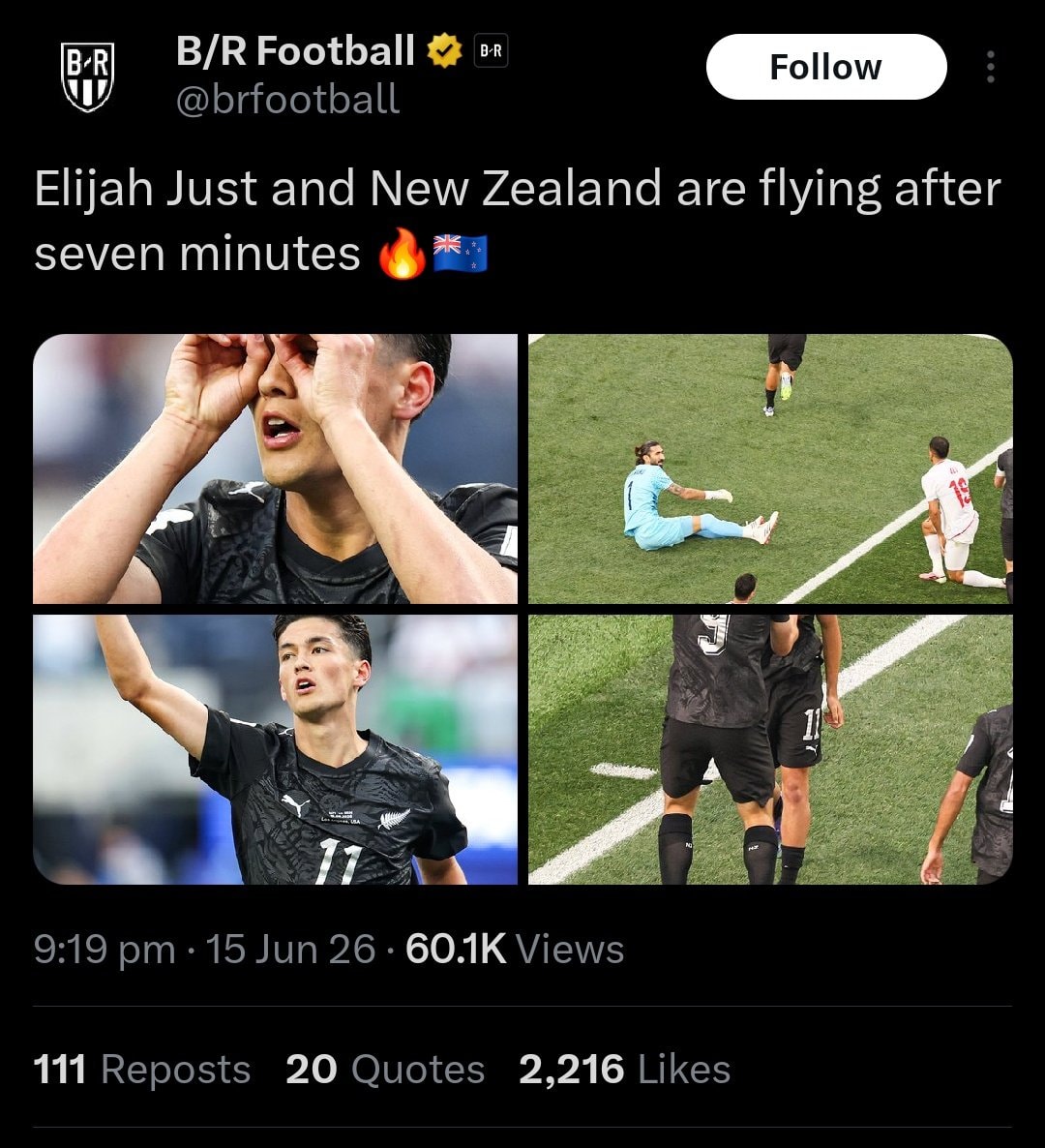Screen dimensions: 1045x1148
Task: Open photo of player with binocular hands gesture
Action: click(275, 468)
